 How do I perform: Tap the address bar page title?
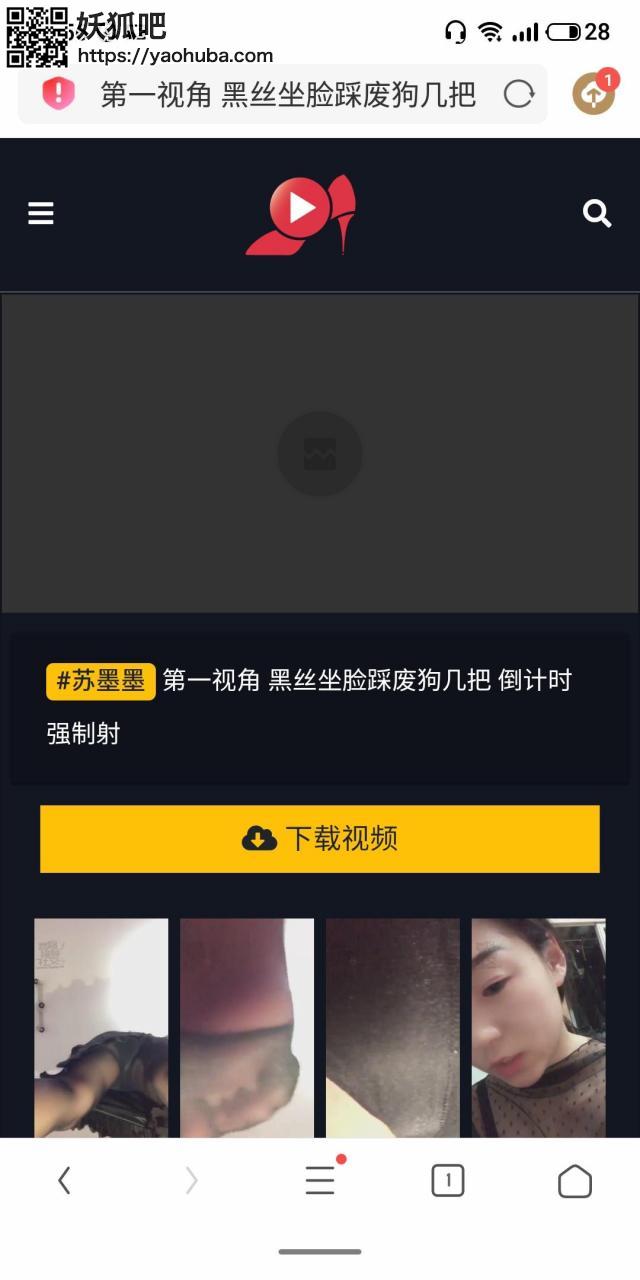tap(288, 94)
